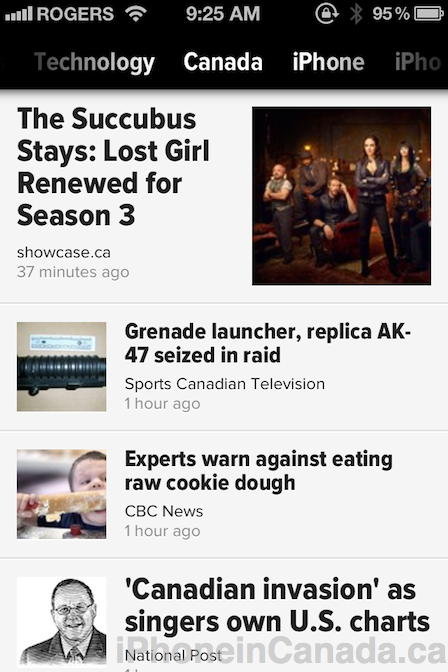Viewport: 448px width, 672px height.
Task: Open the raw cookie dough warning article
Action: coord(224,494)
